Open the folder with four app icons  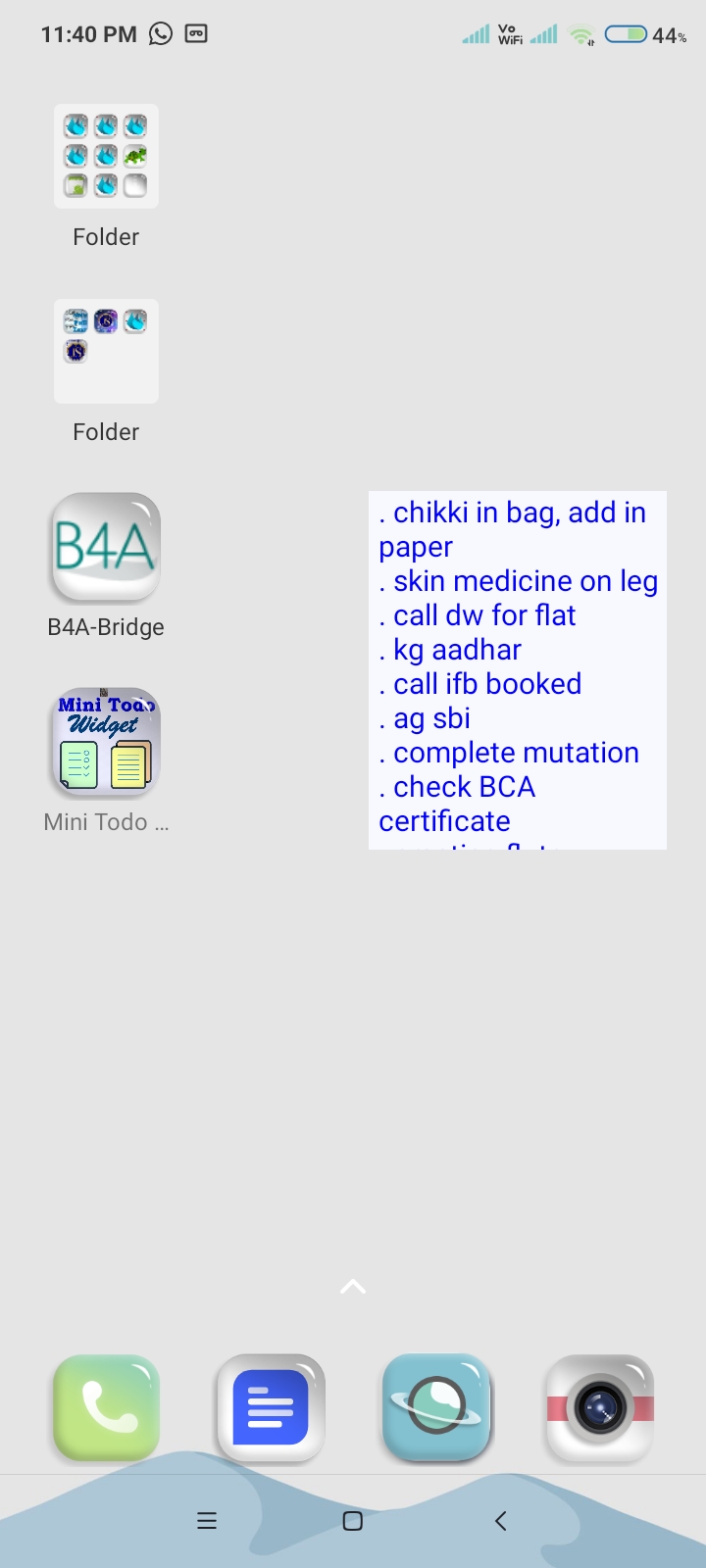click(106, 351)
